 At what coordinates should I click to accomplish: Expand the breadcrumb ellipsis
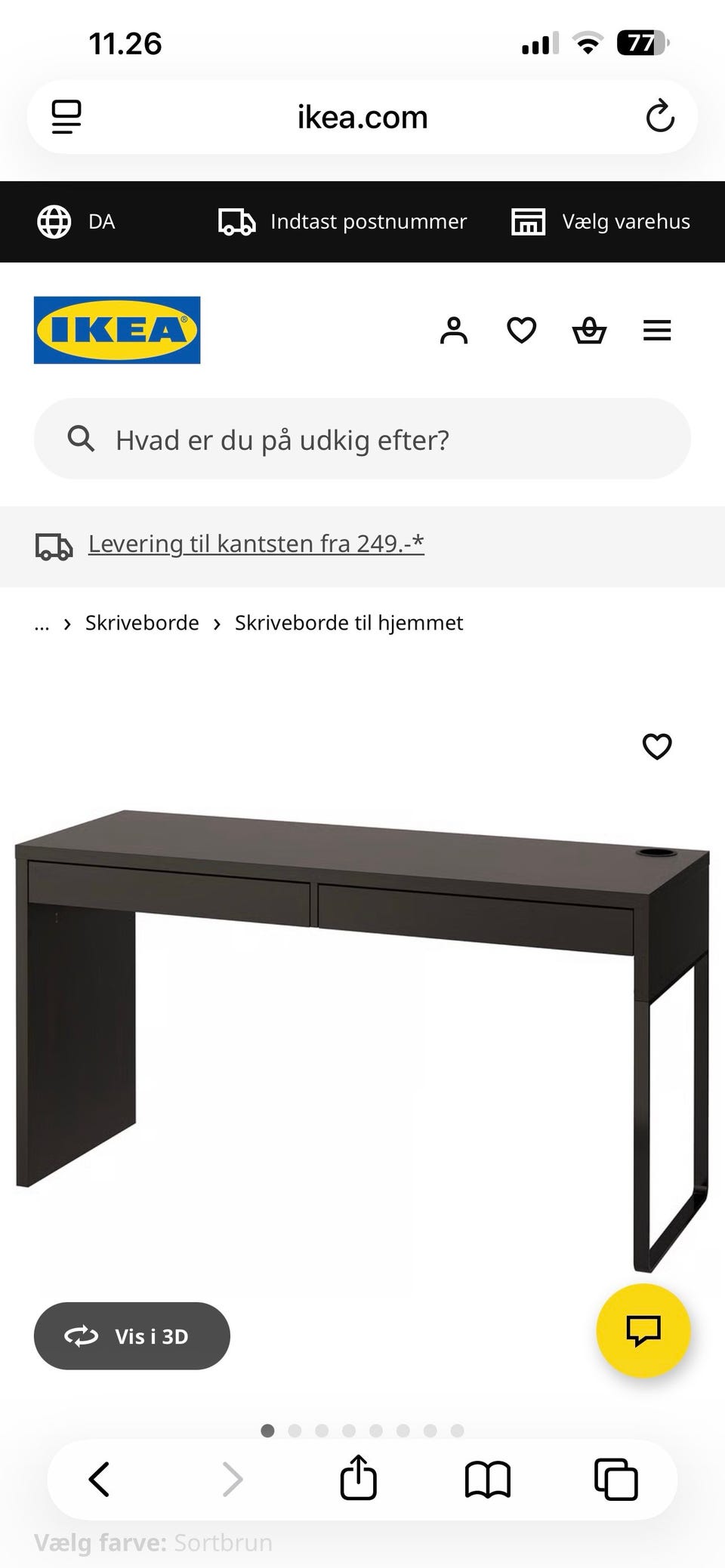[x=42, y=623]
